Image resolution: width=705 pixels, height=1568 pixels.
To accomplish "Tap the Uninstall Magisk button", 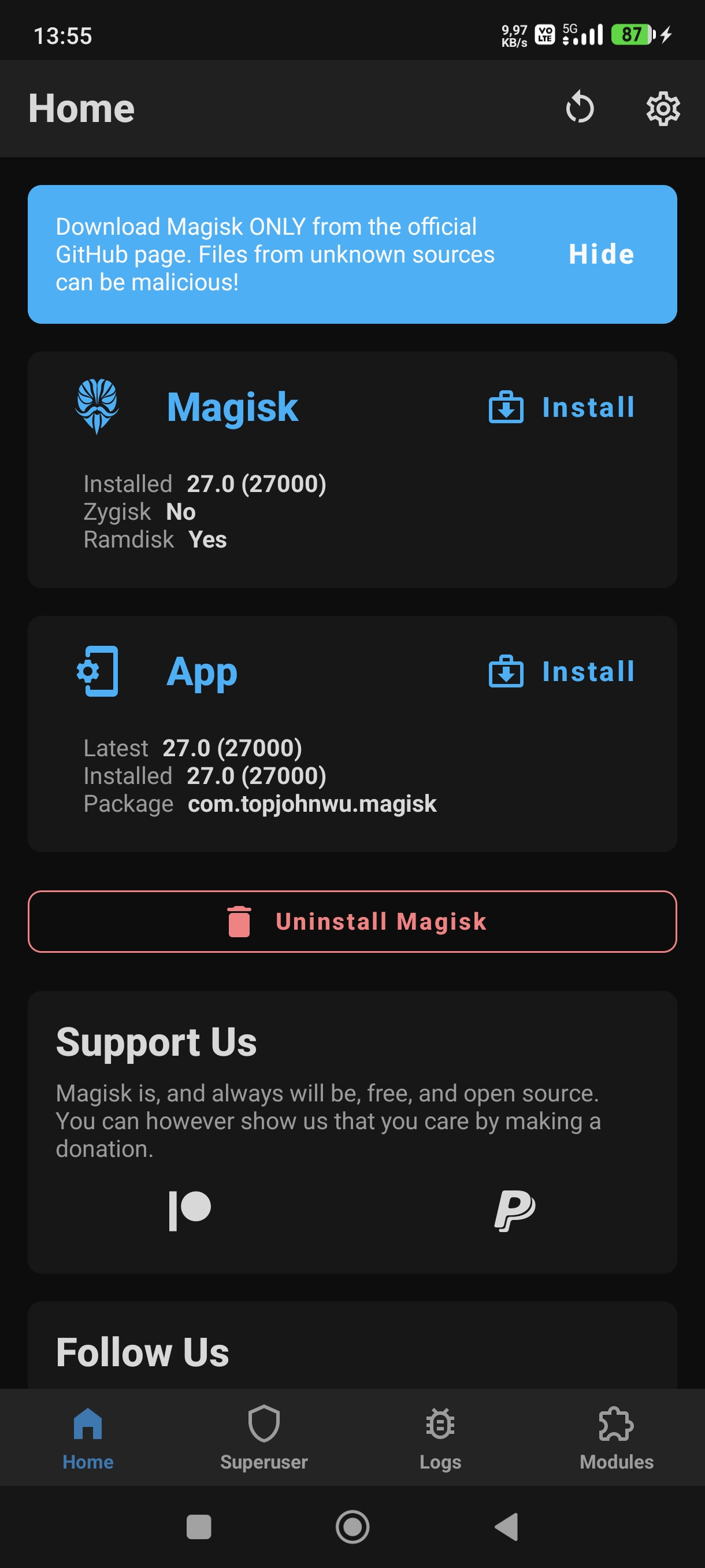I will pyautogui.click(x=352, y=922).
